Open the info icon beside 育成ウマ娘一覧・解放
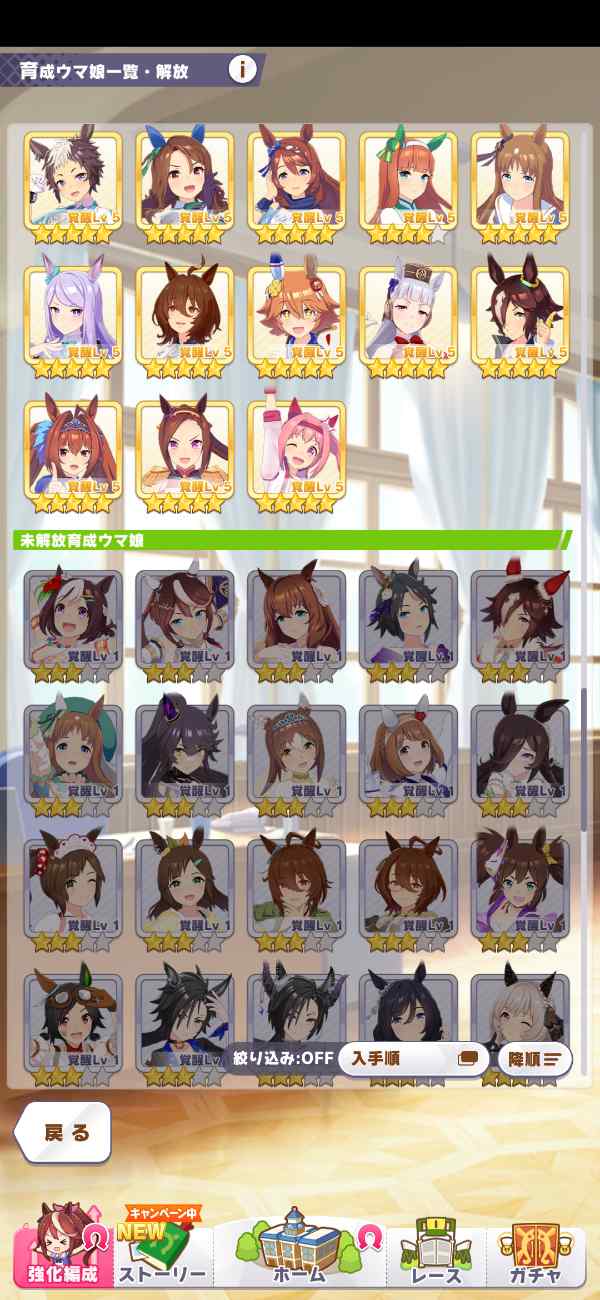The height and width of the screenshot is (1300, 600). pyautogui.click(x=242, y=70)
